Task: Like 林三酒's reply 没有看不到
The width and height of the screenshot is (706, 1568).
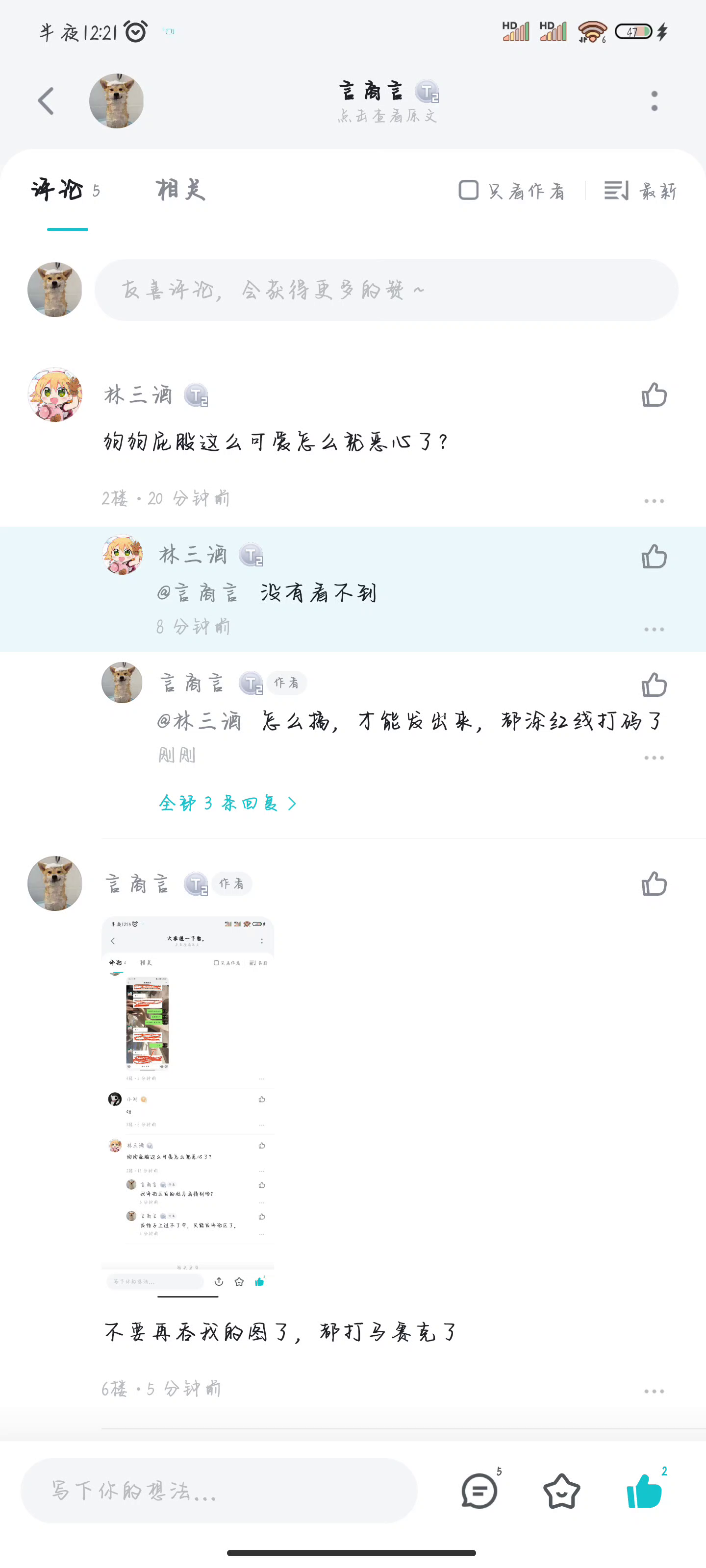Action: click(x=654, y=556)
